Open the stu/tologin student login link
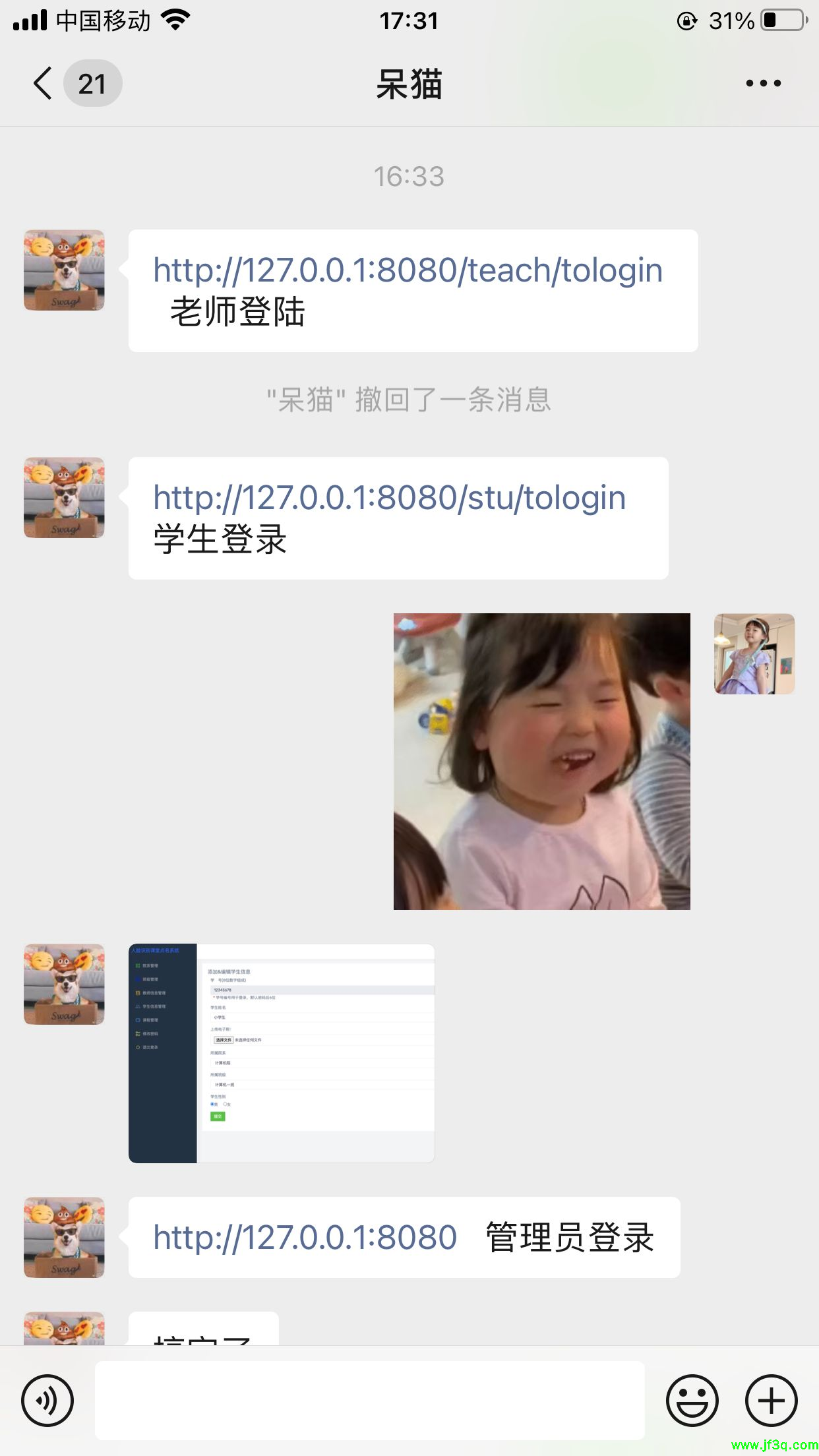The height and width of the screenshot is (1456, 819). point(389,498)
